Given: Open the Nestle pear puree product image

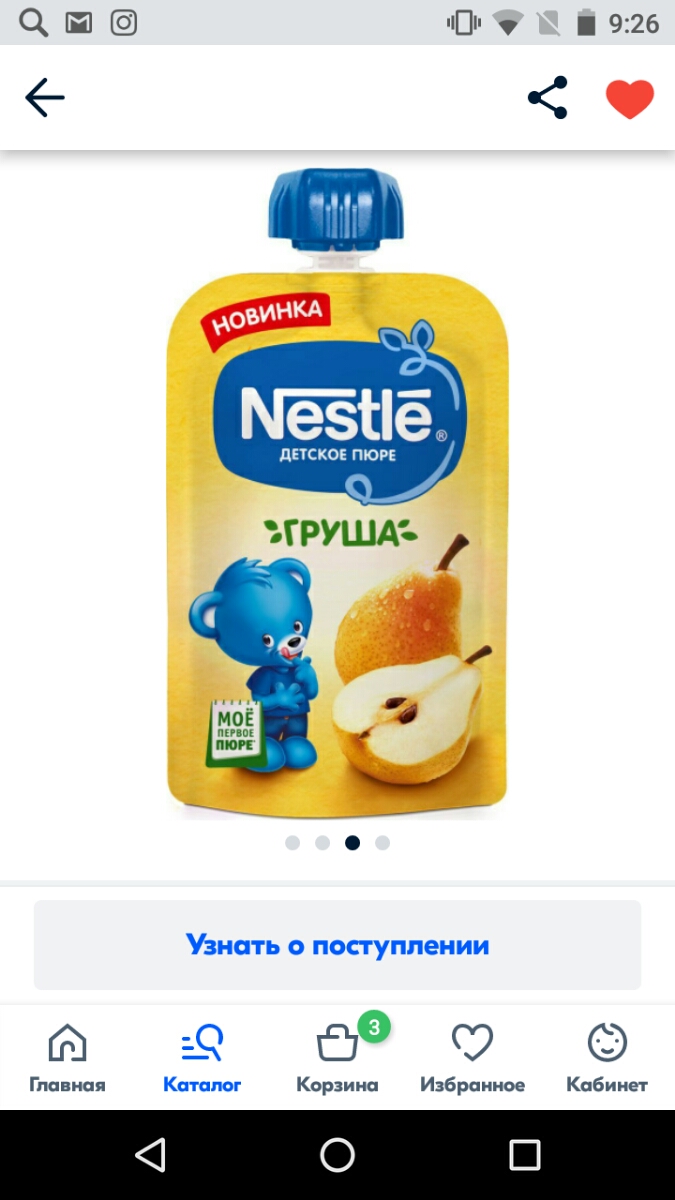Looking at the screenshot, I should [337, 490].
